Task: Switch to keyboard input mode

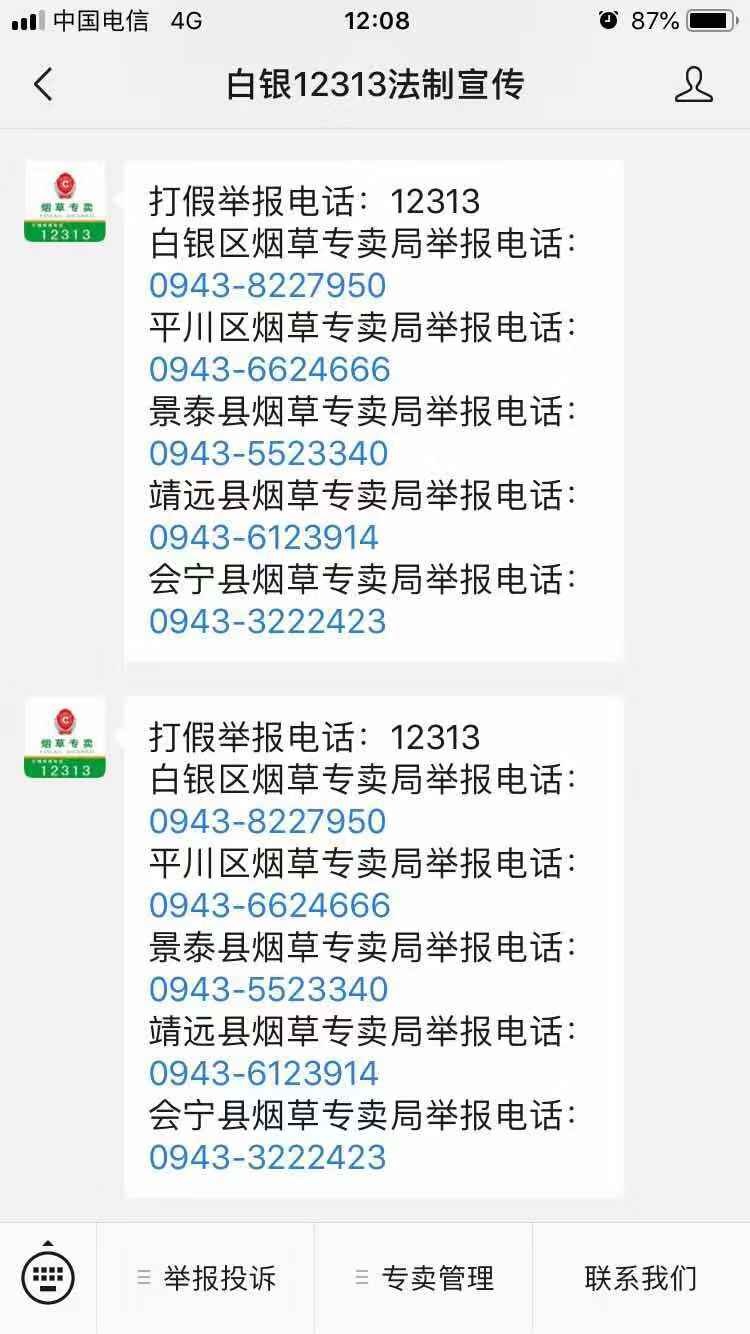Action: coord(47,1277)
